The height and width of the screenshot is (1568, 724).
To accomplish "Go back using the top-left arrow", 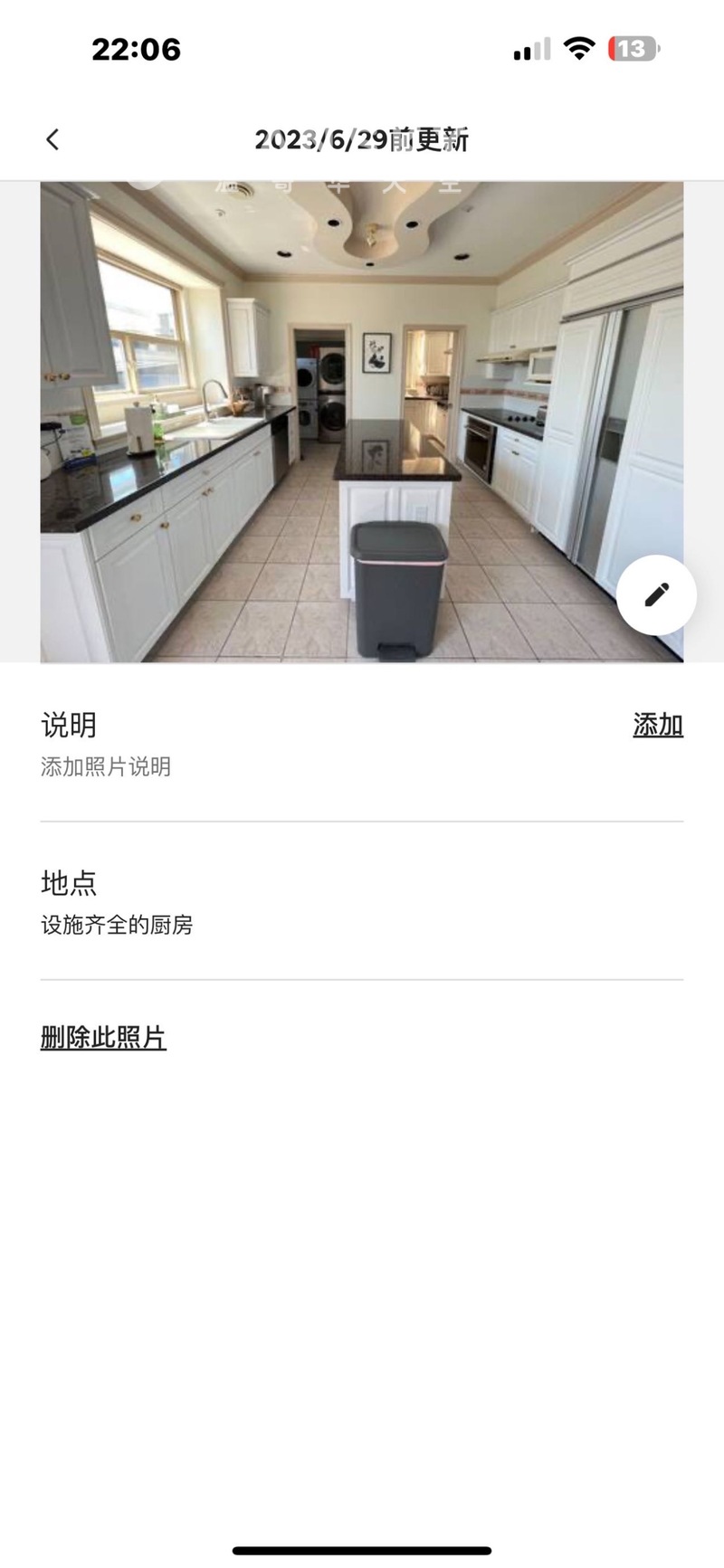I will coord(52,139).
